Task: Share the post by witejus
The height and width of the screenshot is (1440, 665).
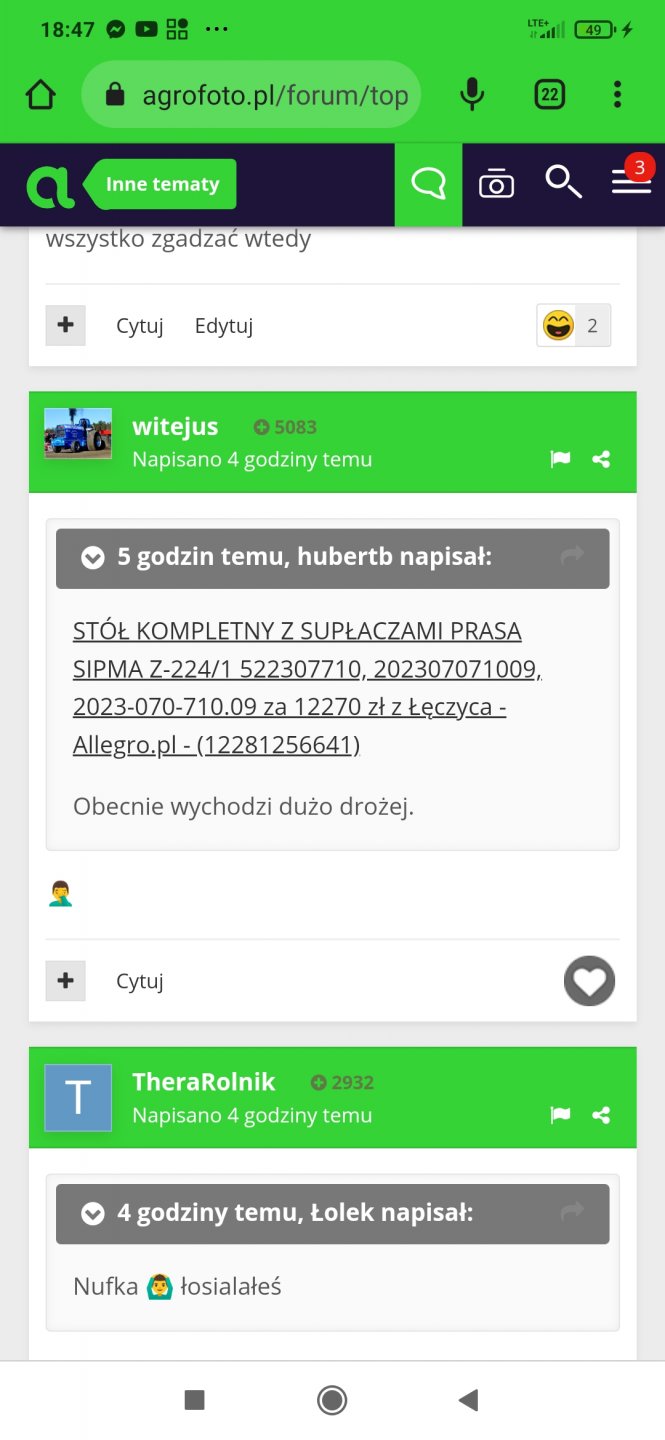Action: point(601,459)
